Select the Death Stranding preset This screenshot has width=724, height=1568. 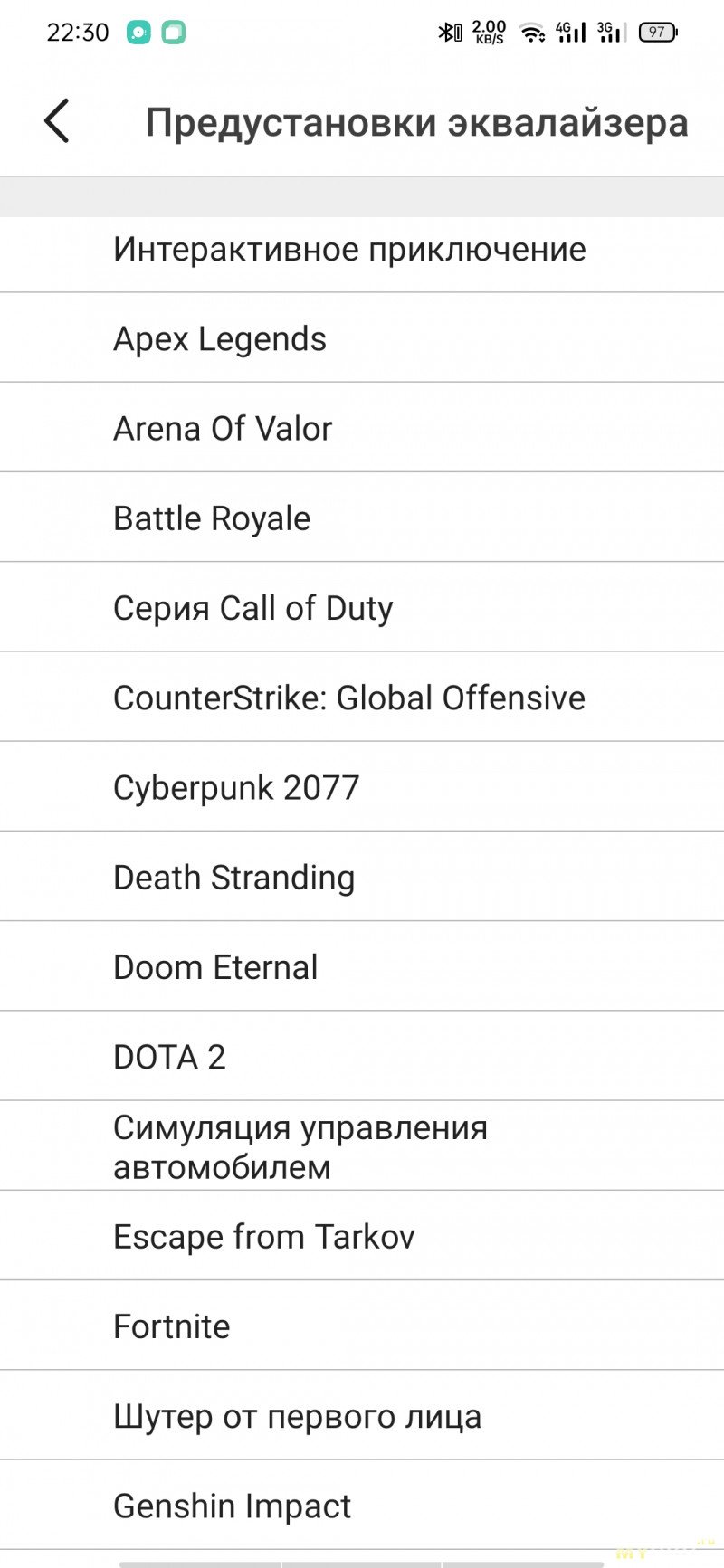[234, 878]
